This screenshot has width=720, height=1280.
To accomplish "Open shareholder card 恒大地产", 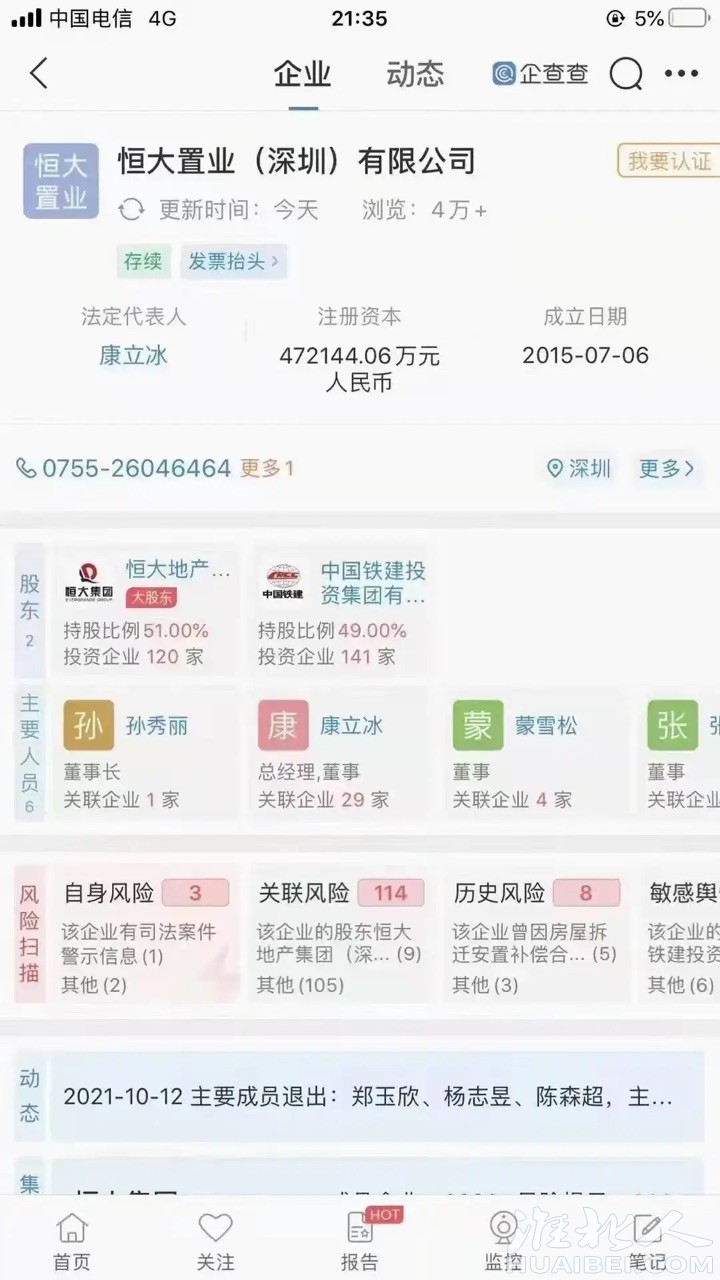I will [x=146, y=612].
